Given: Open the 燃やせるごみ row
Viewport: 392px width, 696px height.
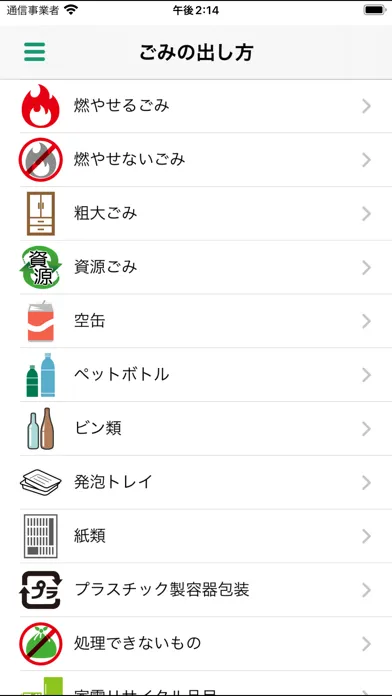Looking at the screenshot, I should pyautogui.click(x=196, y=106).
